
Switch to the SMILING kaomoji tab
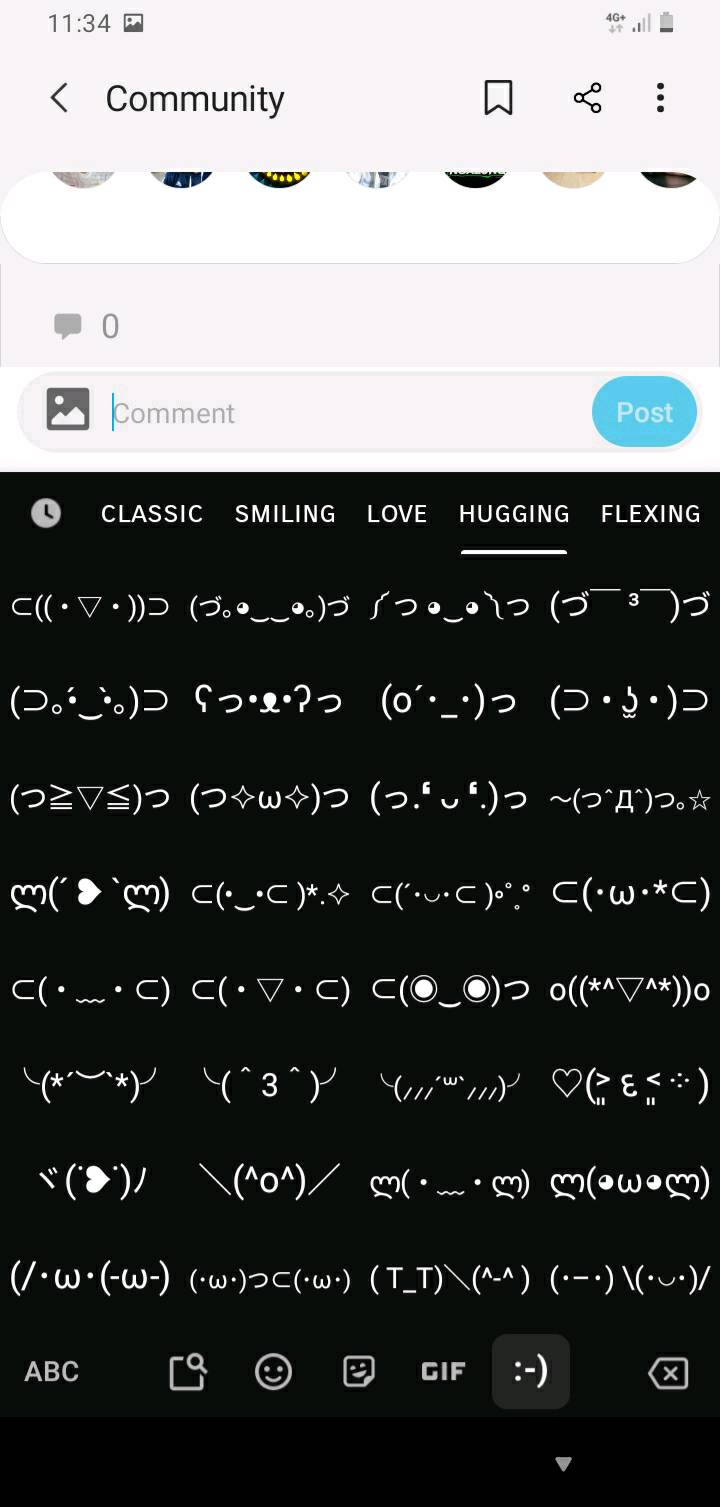pos(285,514)
